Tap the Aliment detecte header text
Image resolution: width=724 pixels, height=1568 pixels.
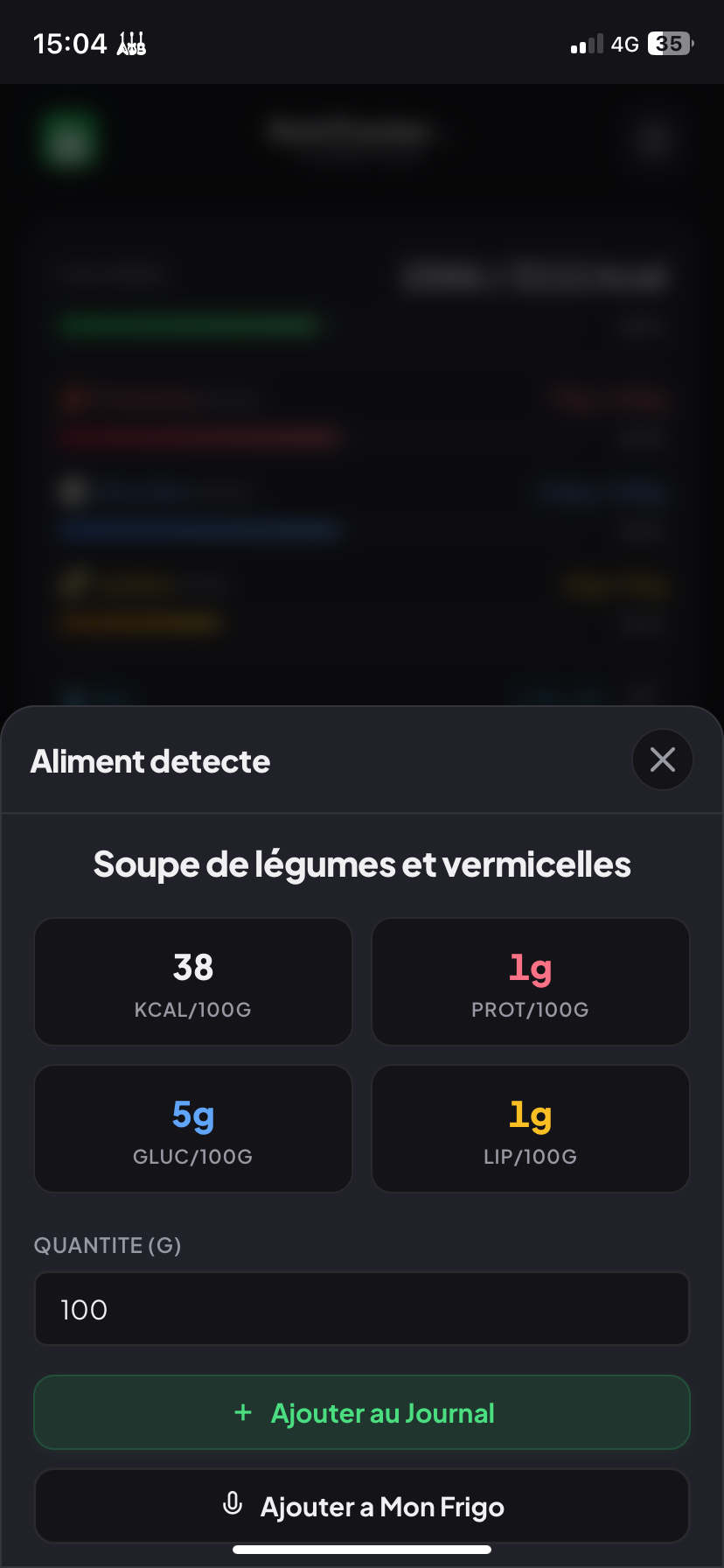150,760
